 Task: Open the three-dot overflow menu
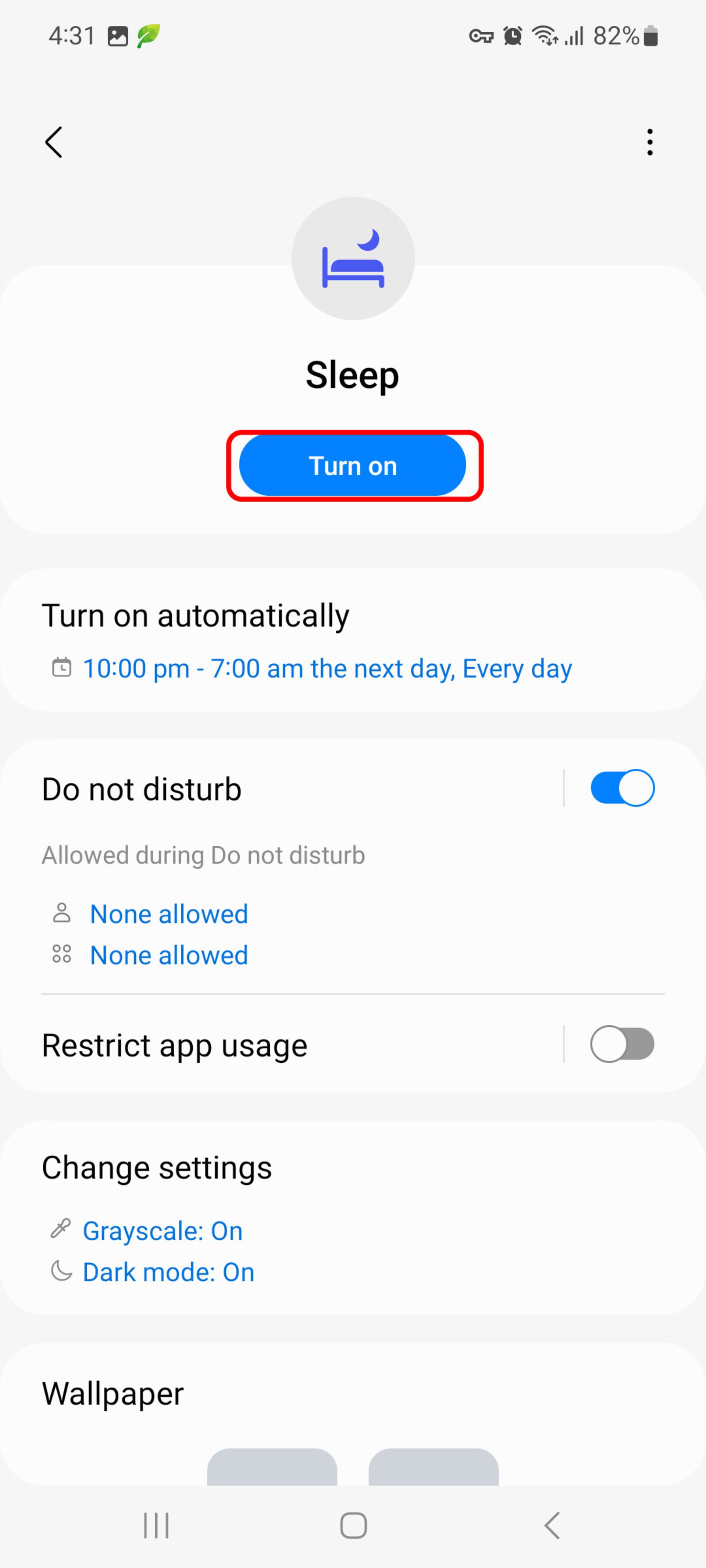[649, 142]
